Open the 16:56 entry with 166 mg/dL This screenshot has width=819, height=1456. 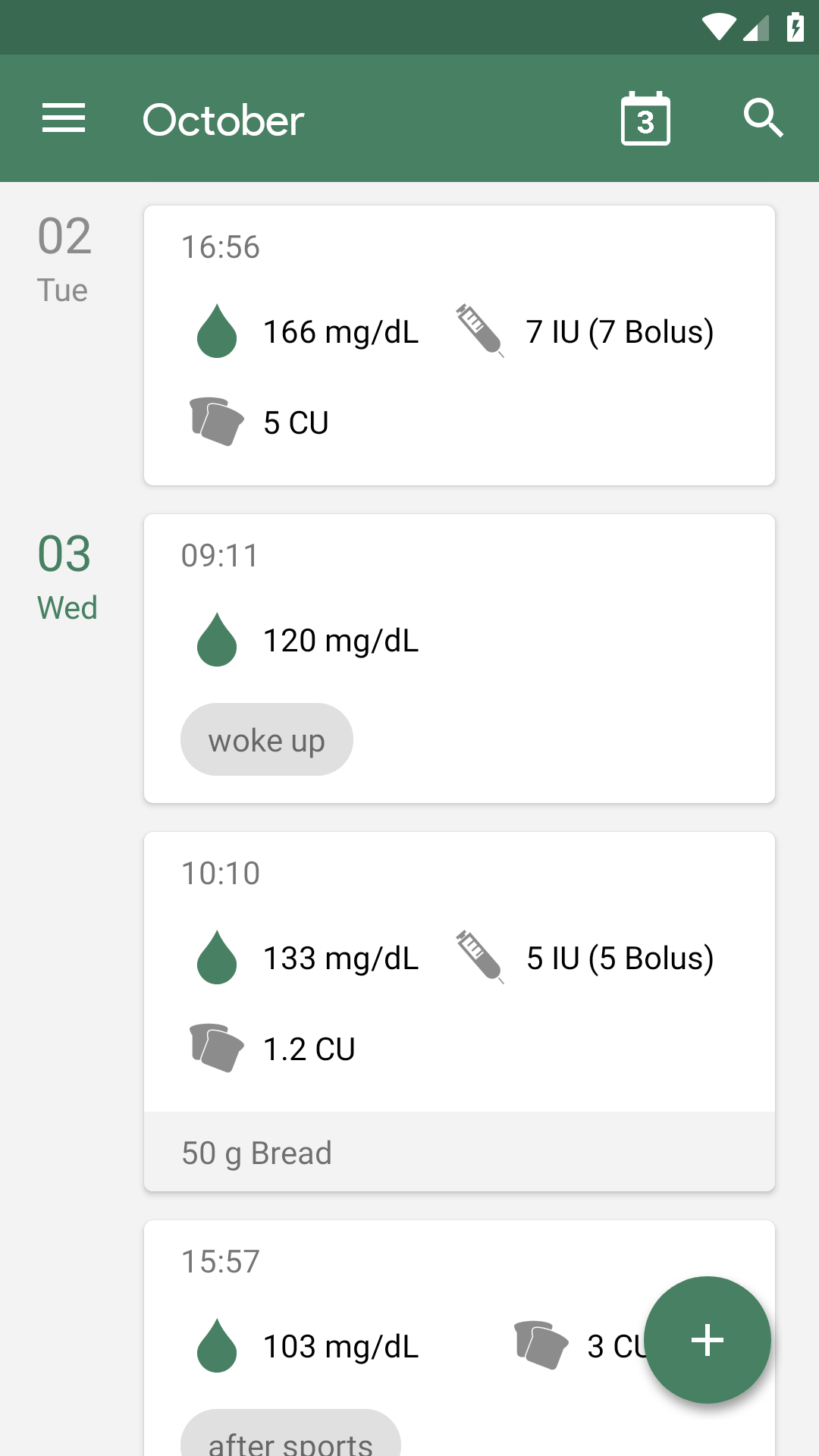460,345
